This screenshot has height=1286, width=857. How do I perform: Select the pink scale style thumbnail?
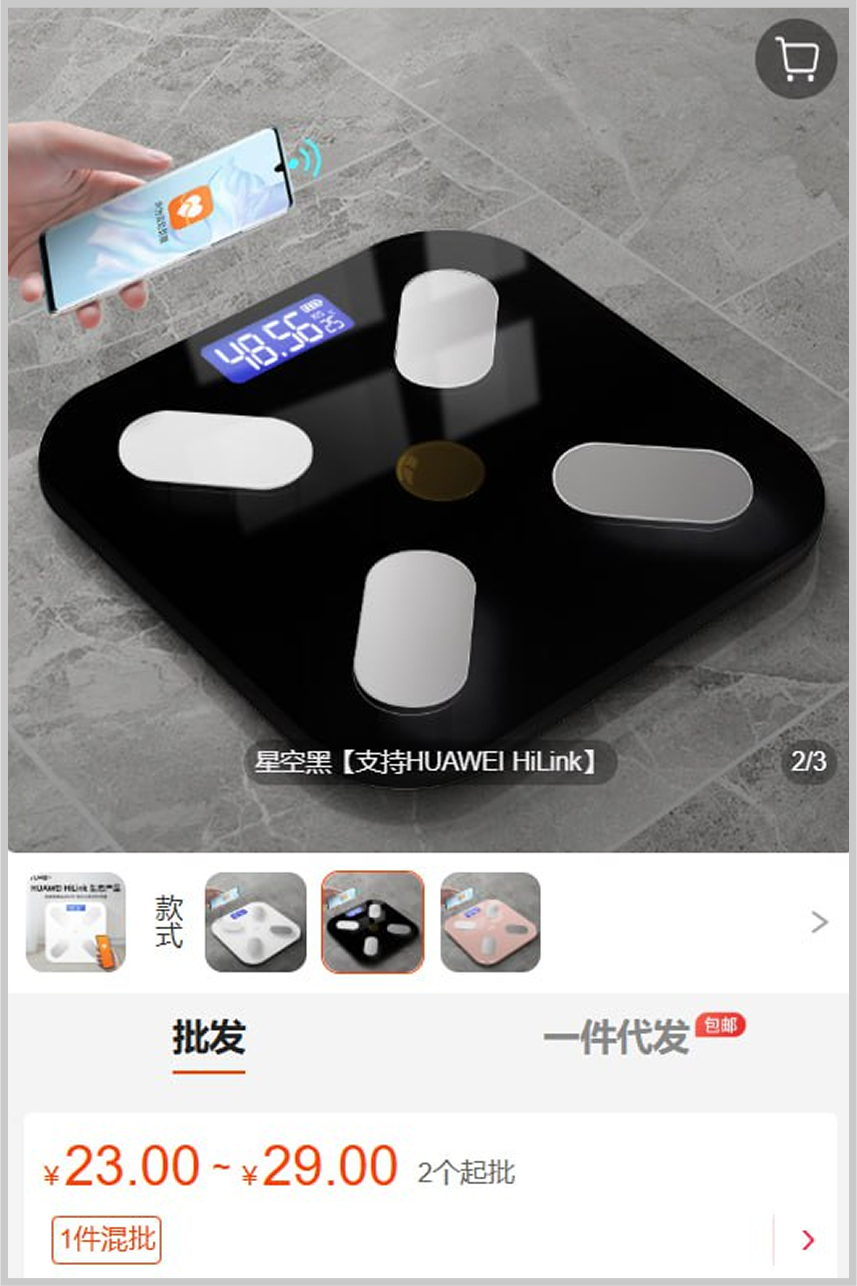coord(490,922)
